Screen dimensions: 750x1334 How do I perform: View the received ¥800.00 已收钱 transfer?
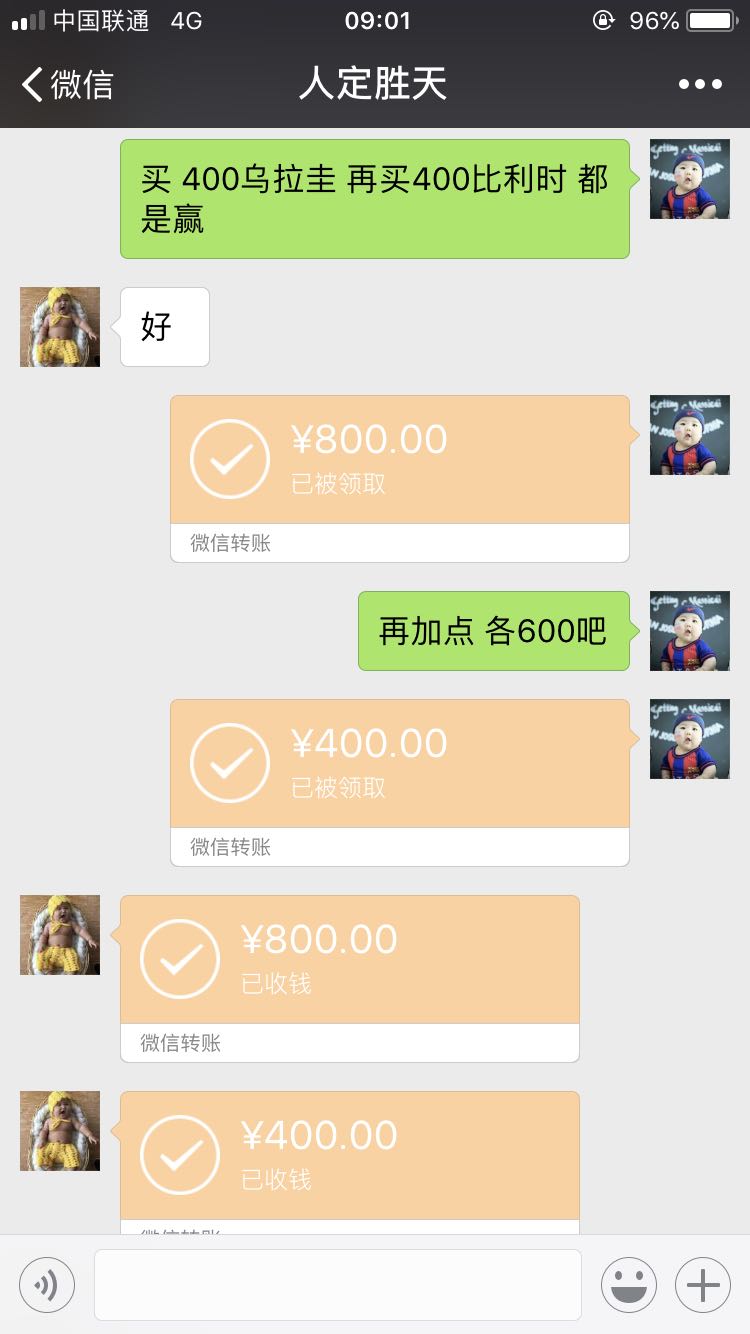point(350,978)
